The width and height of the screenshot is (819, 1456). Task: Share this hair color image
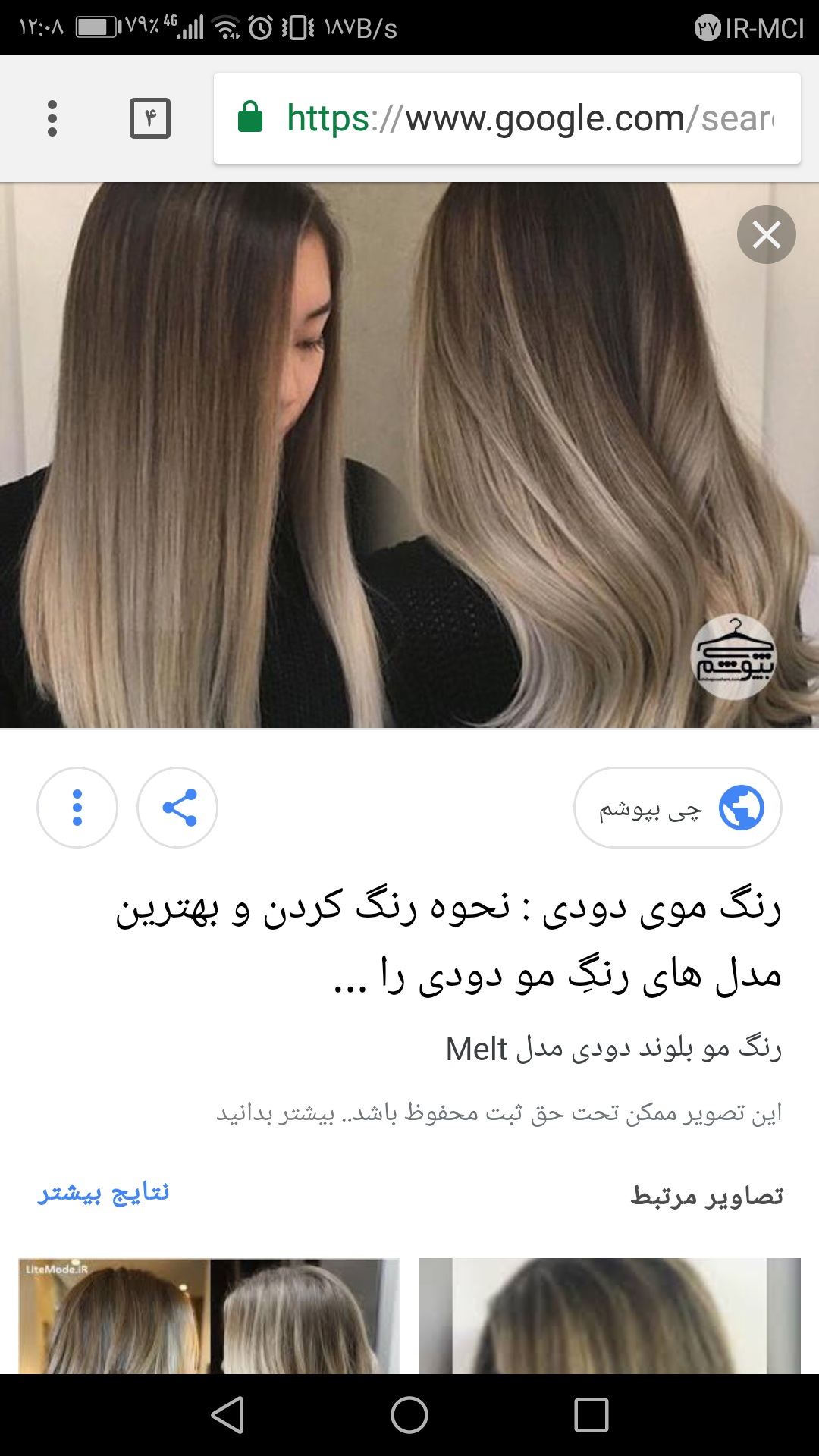click(178, 808)
